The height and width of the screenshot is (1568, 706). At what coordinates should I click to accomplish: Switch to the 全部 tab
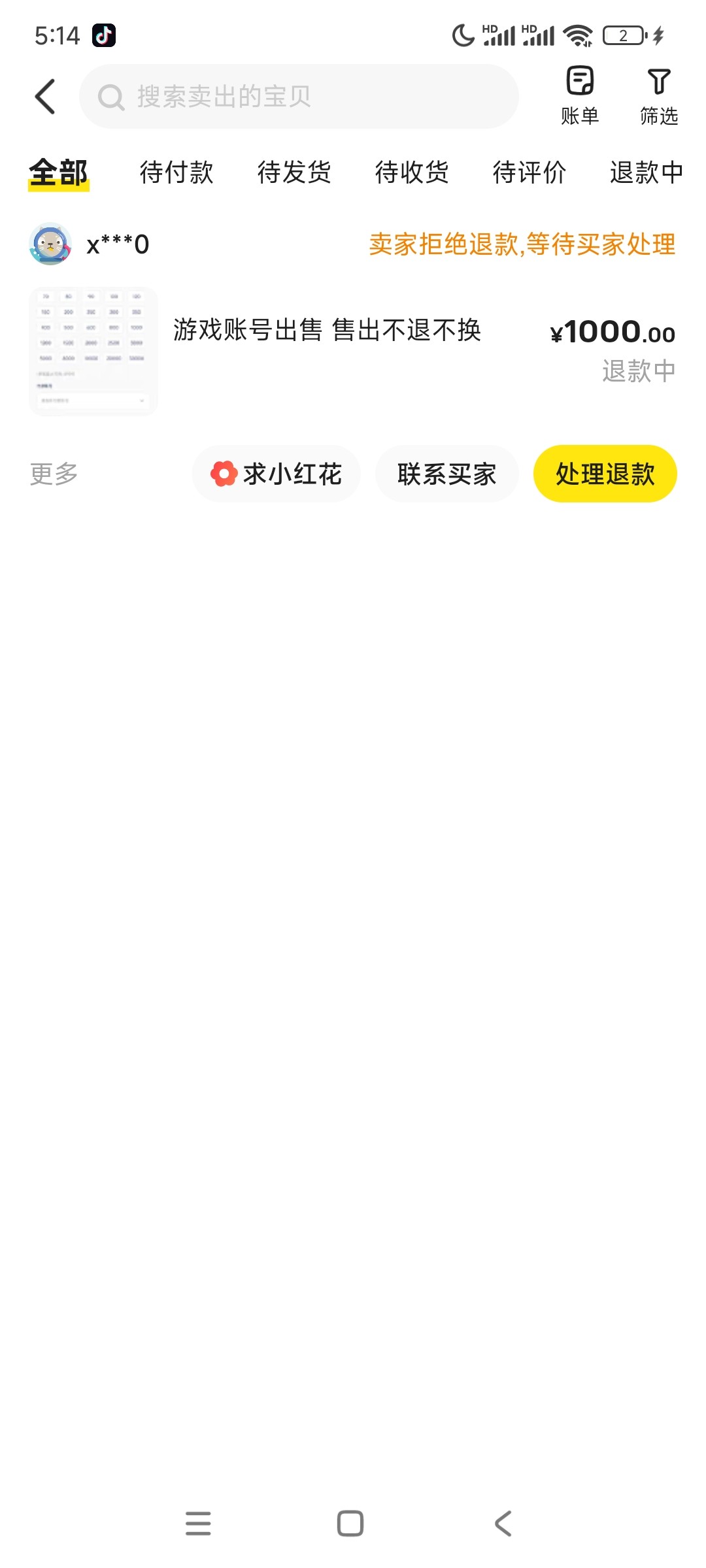58,173
